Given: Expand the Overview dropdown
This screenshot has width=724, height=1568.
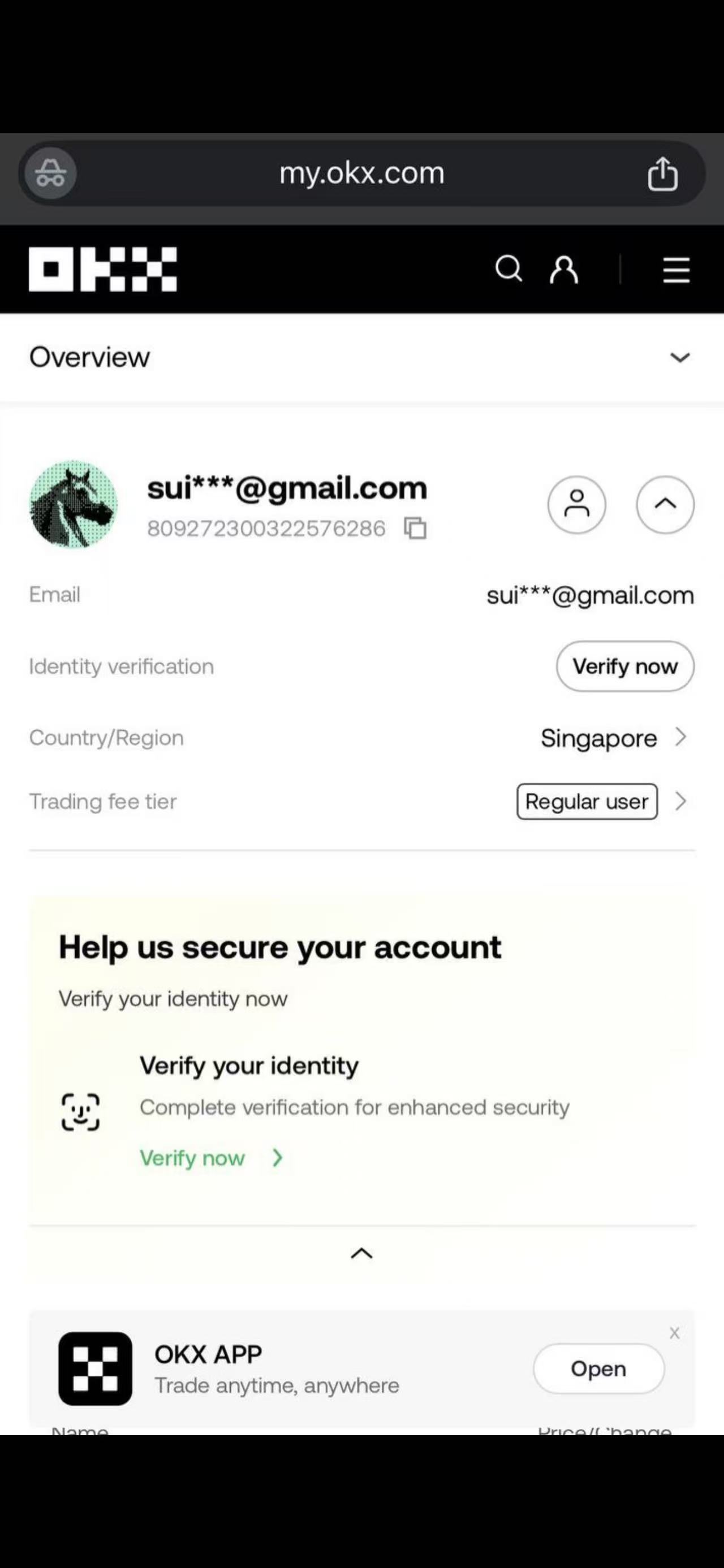Looking at the screenshot, I should pyautogui.click(x=679, y=357).
